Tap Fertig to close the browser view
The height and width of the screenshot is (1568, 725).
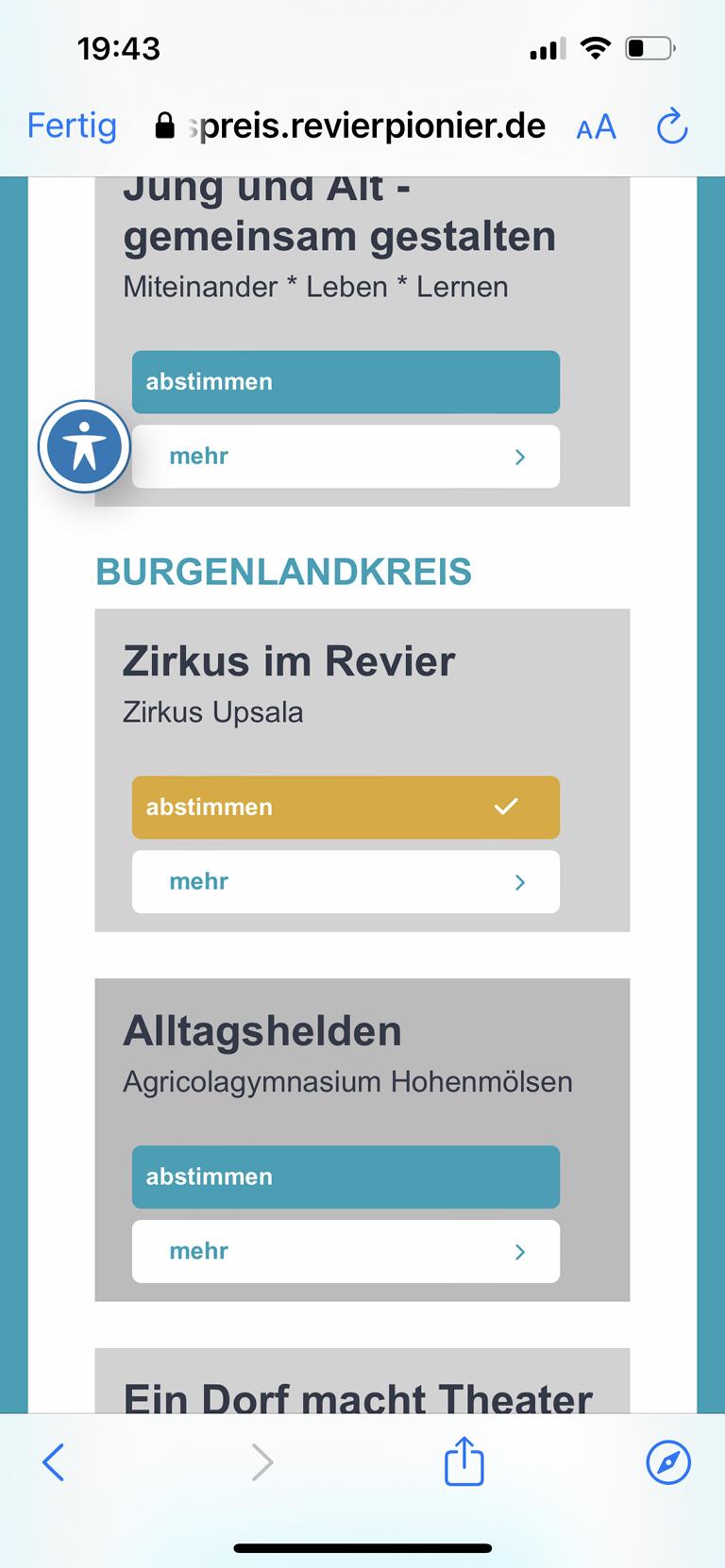[x=72, y=125]
